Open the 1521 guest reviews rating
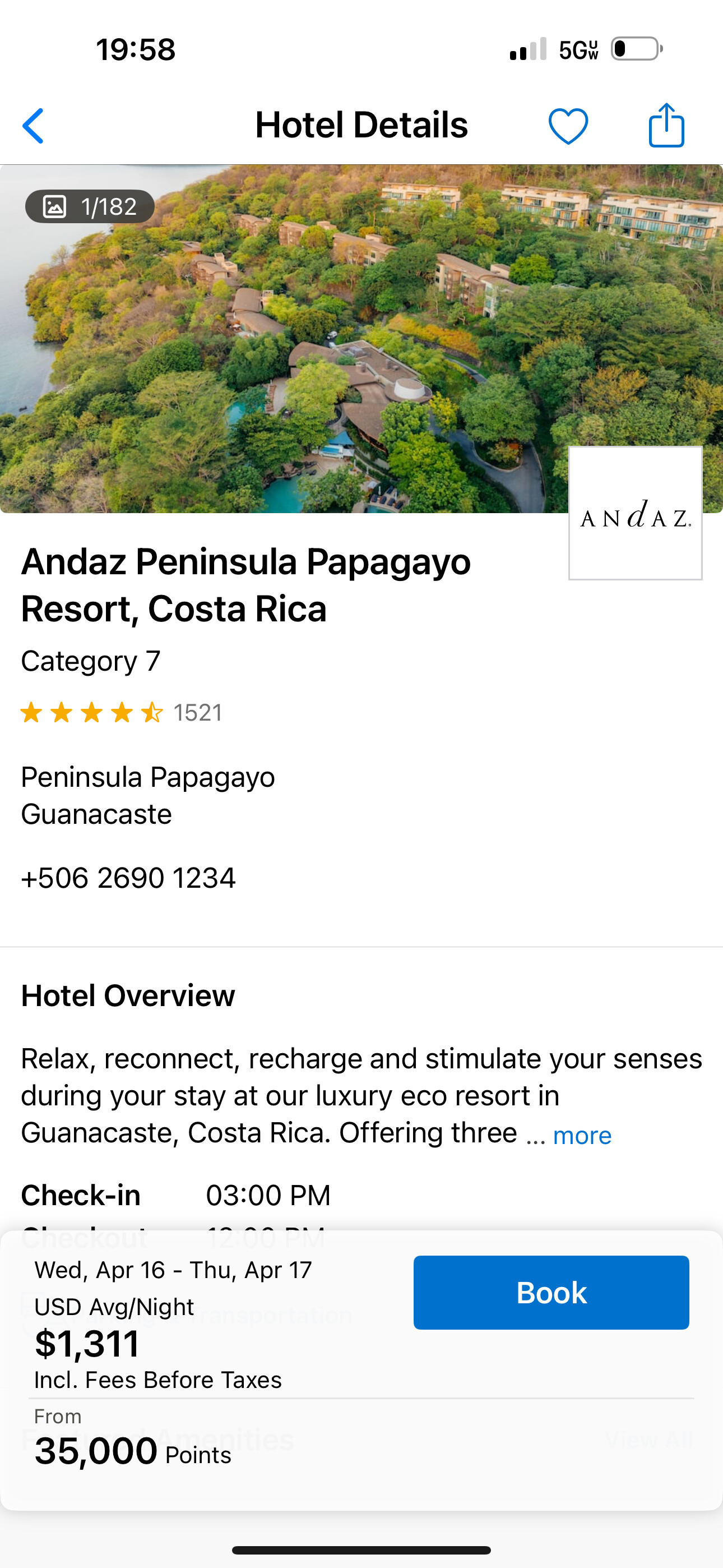 click(122, 712)
